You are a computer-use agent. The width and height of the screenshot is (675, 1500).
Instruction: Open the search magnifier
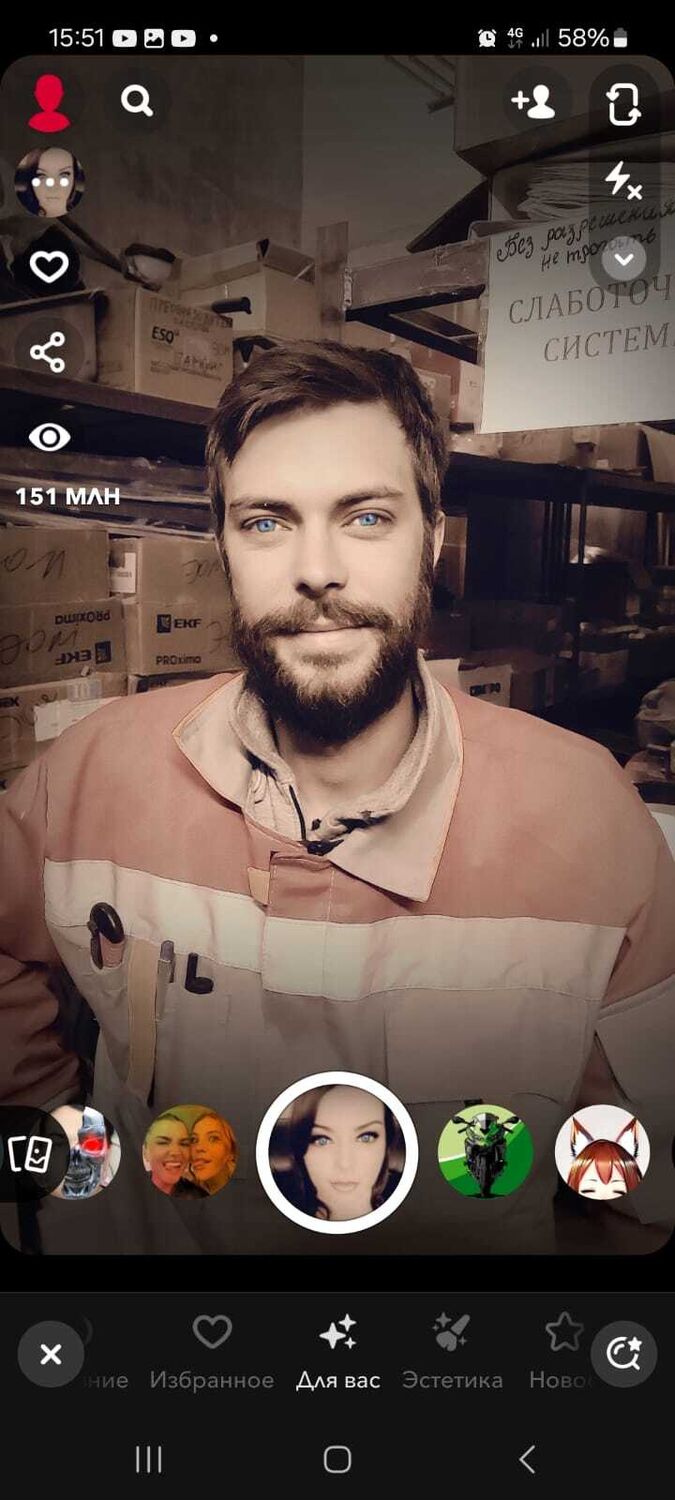[x=137, y=101]
